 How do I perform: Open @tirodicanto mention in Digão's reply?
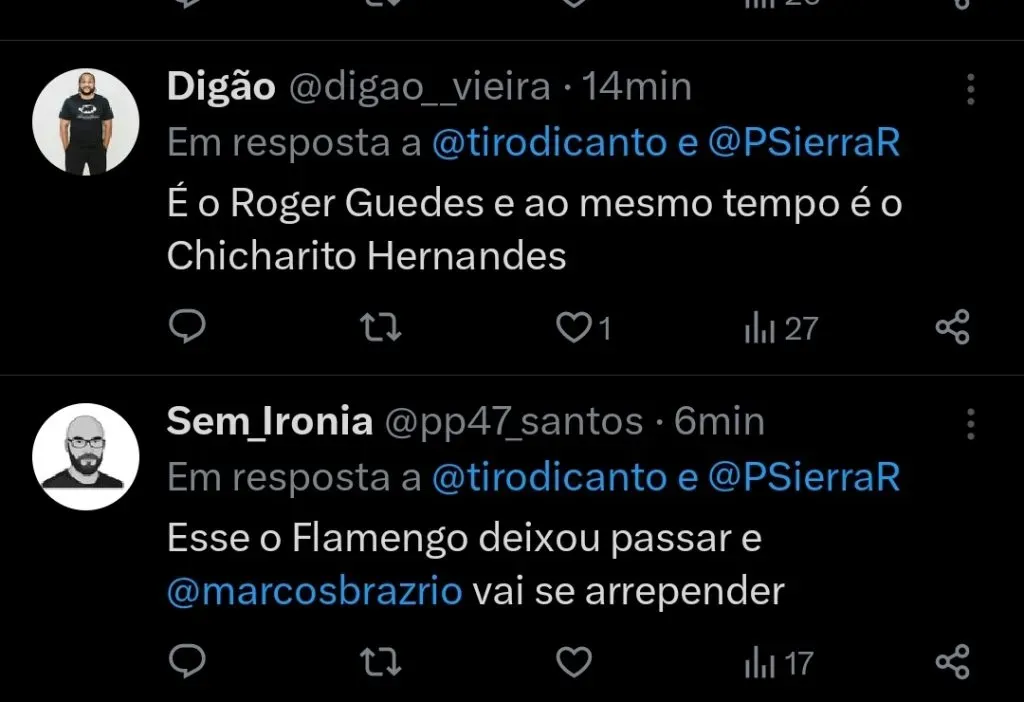[550, 143]
